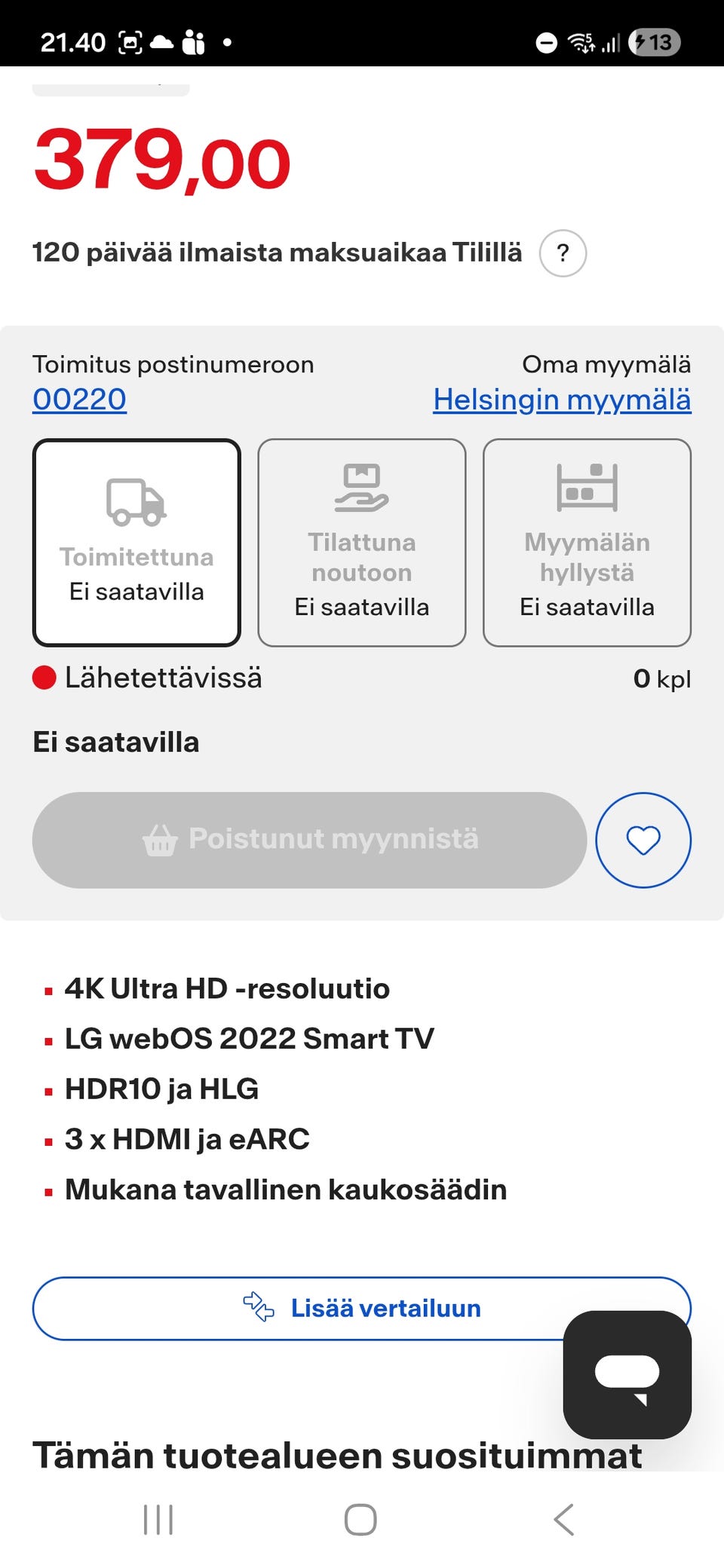Open the screenshot capture icon in status bar
Screen dimensions: 724x1568
pyautogui.click(x=130, y=41)
